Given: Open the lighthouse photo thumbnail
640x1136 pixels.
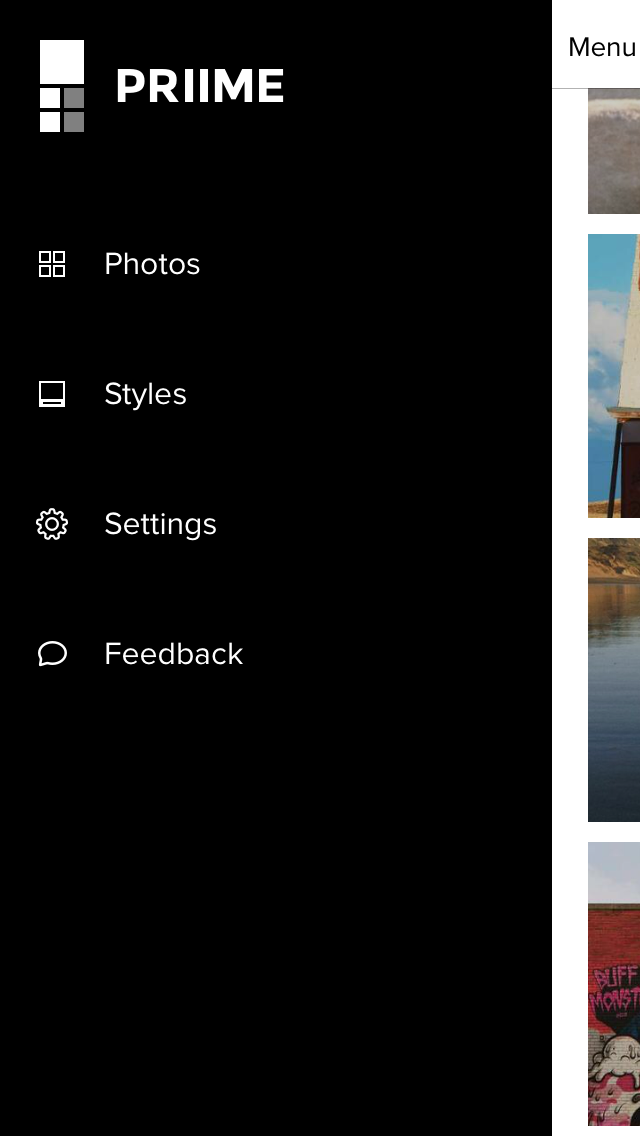Looking at the screenshot, I should (x=614, y=375).
